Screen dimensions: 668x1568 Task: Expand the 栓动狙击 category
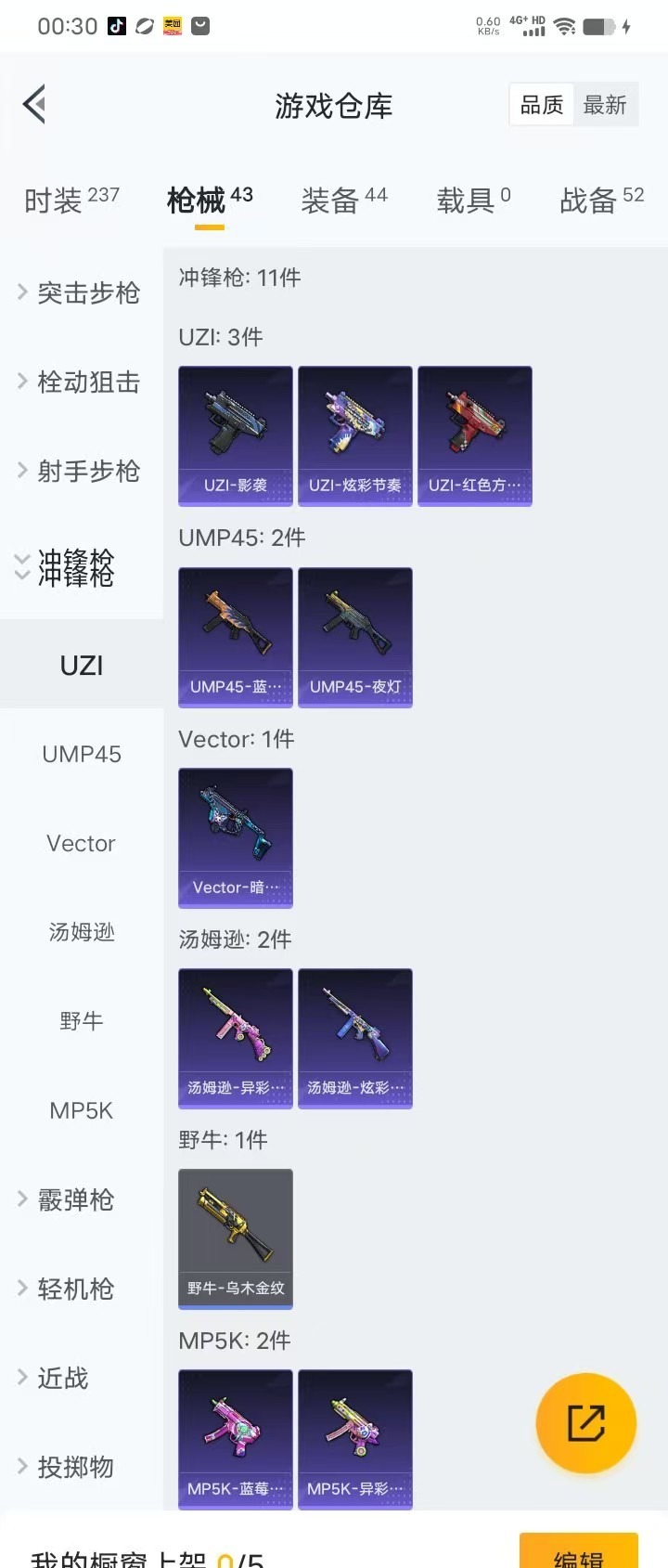point(80,382)
